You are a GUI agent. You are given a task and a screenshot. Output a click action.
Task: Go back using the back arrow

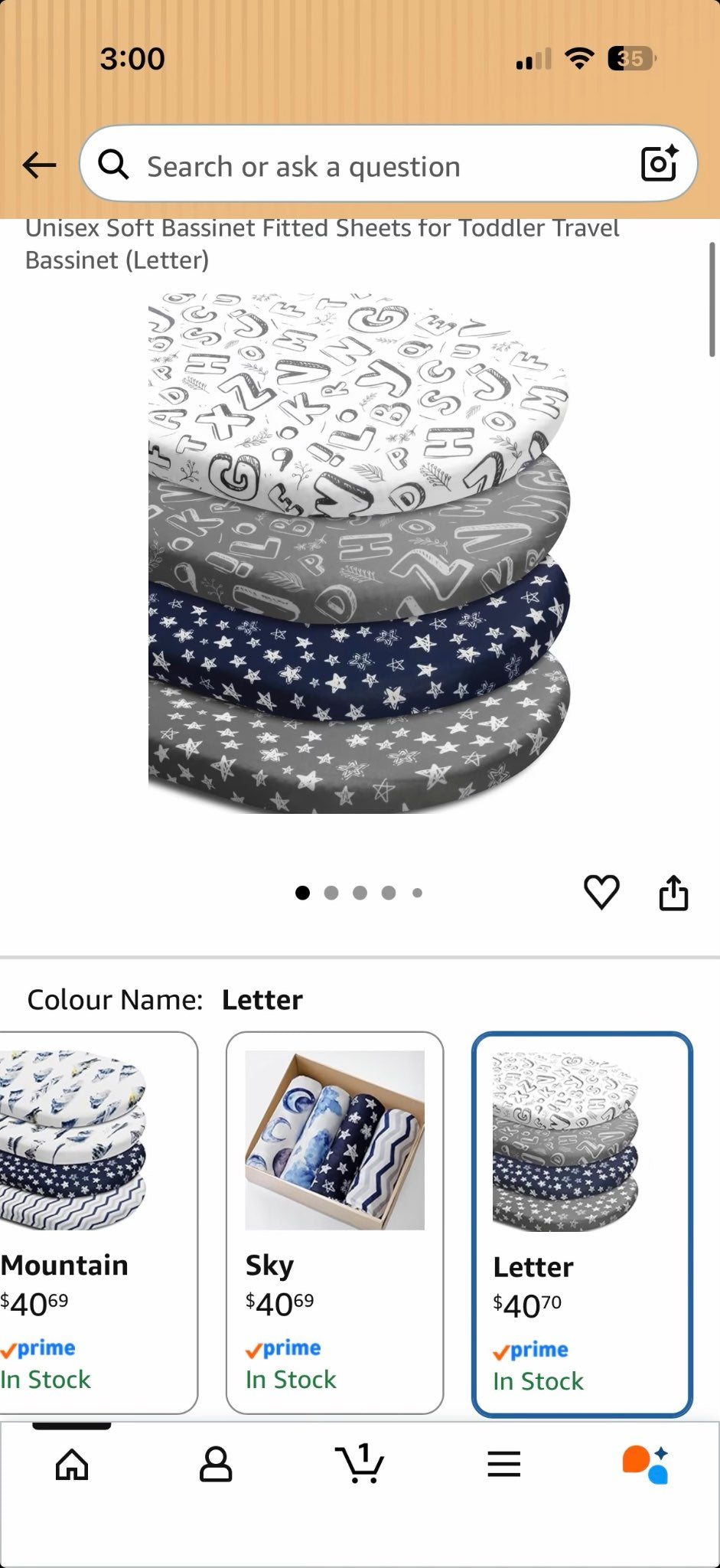[39, 165]
